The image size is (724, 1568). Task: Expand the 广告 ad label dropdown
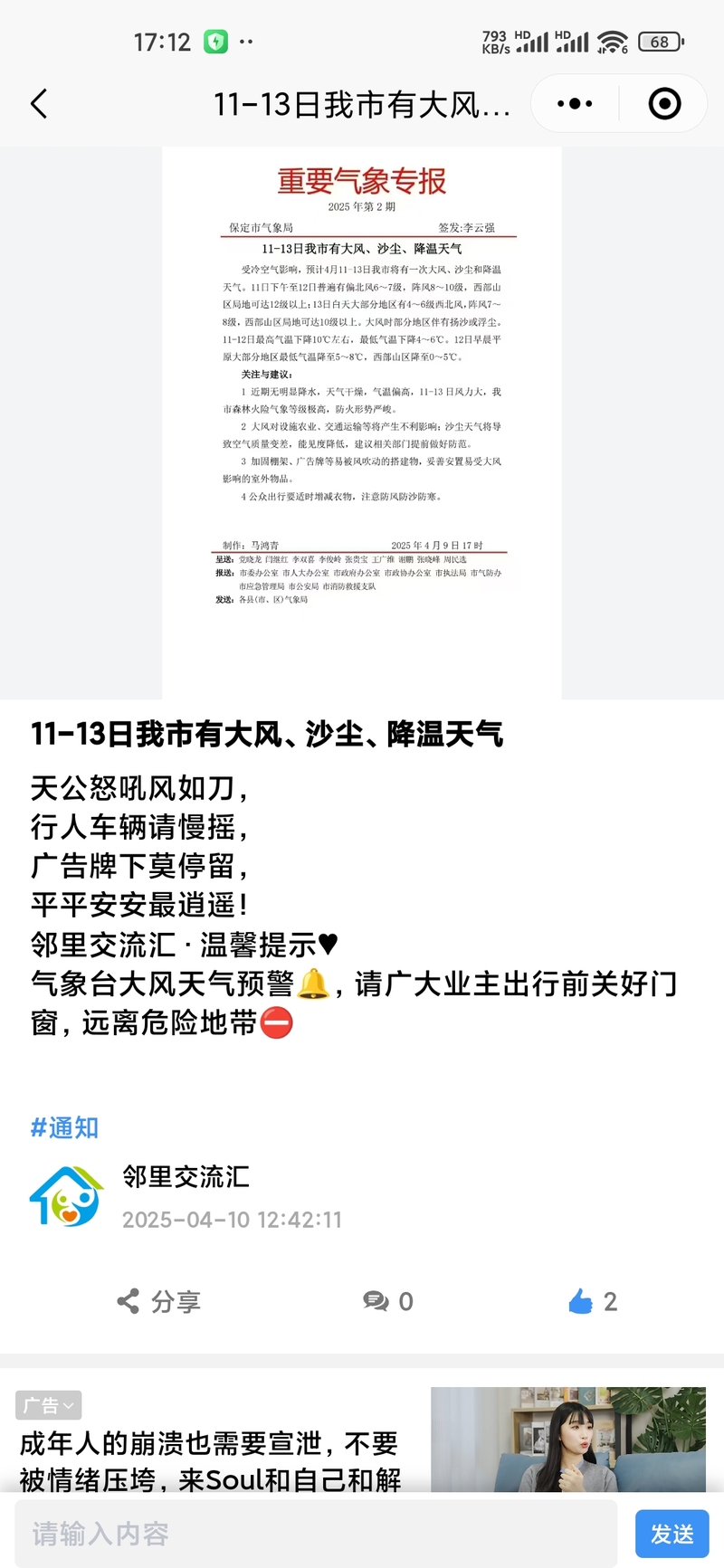49,1405
